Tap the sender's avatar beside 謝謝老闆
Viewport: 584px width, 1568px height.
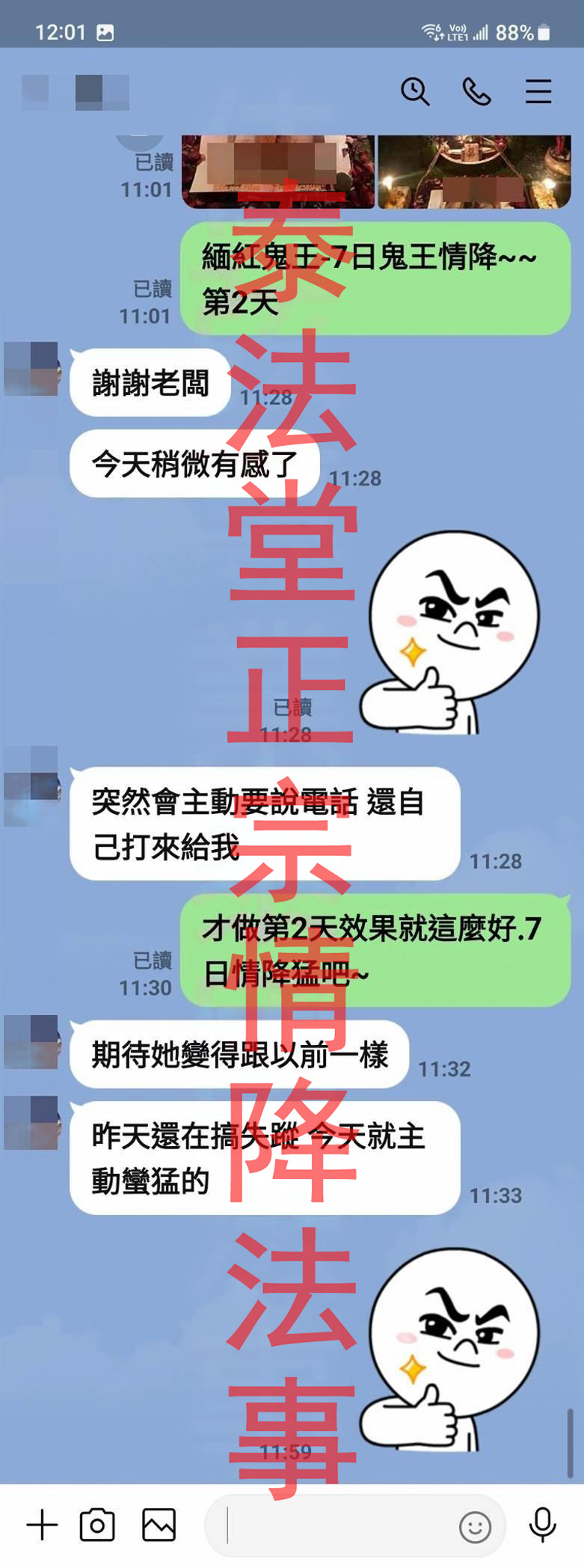(x=31, y=369)
